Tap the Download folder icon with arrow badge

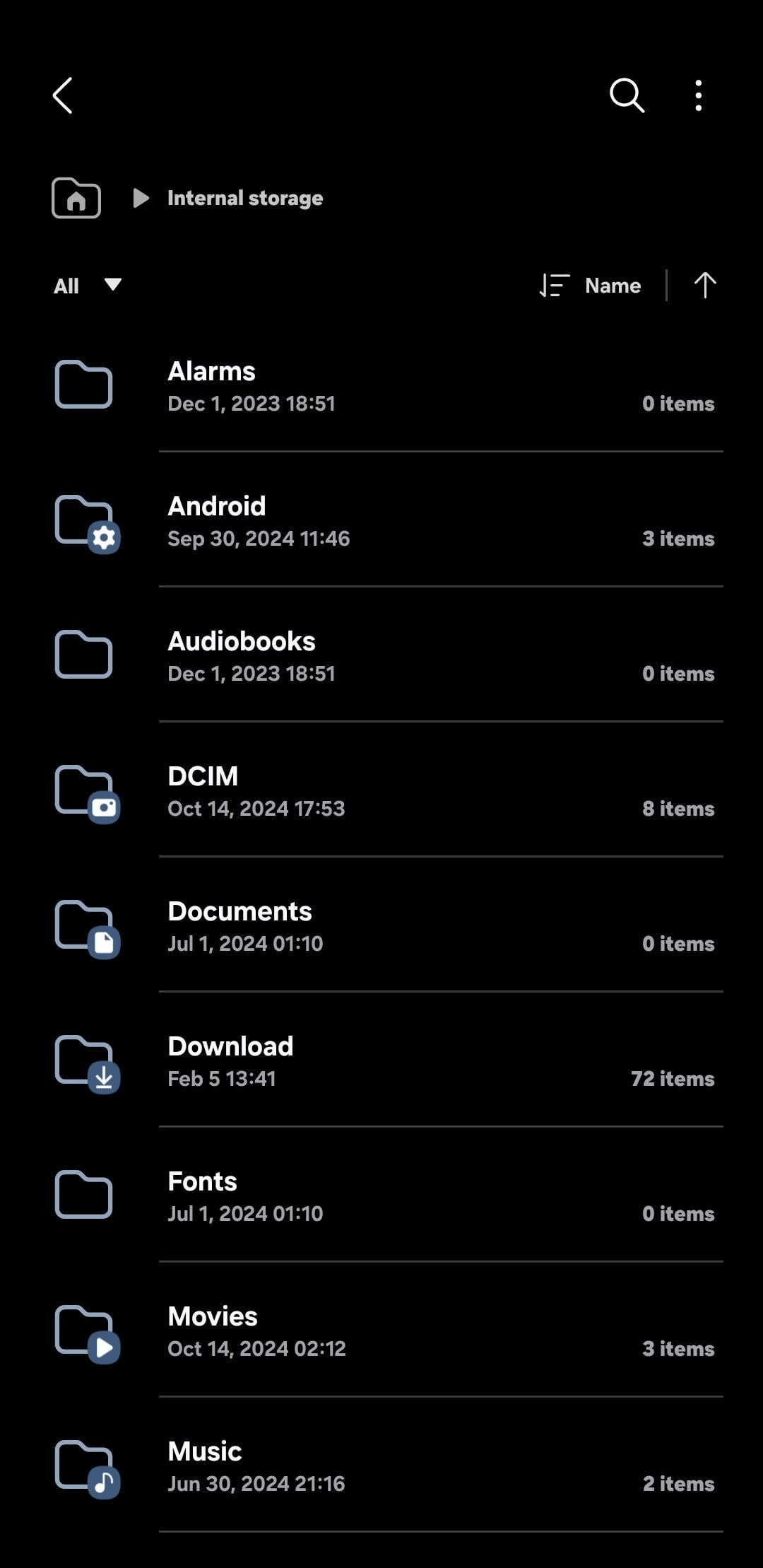tap(85, 1060)
